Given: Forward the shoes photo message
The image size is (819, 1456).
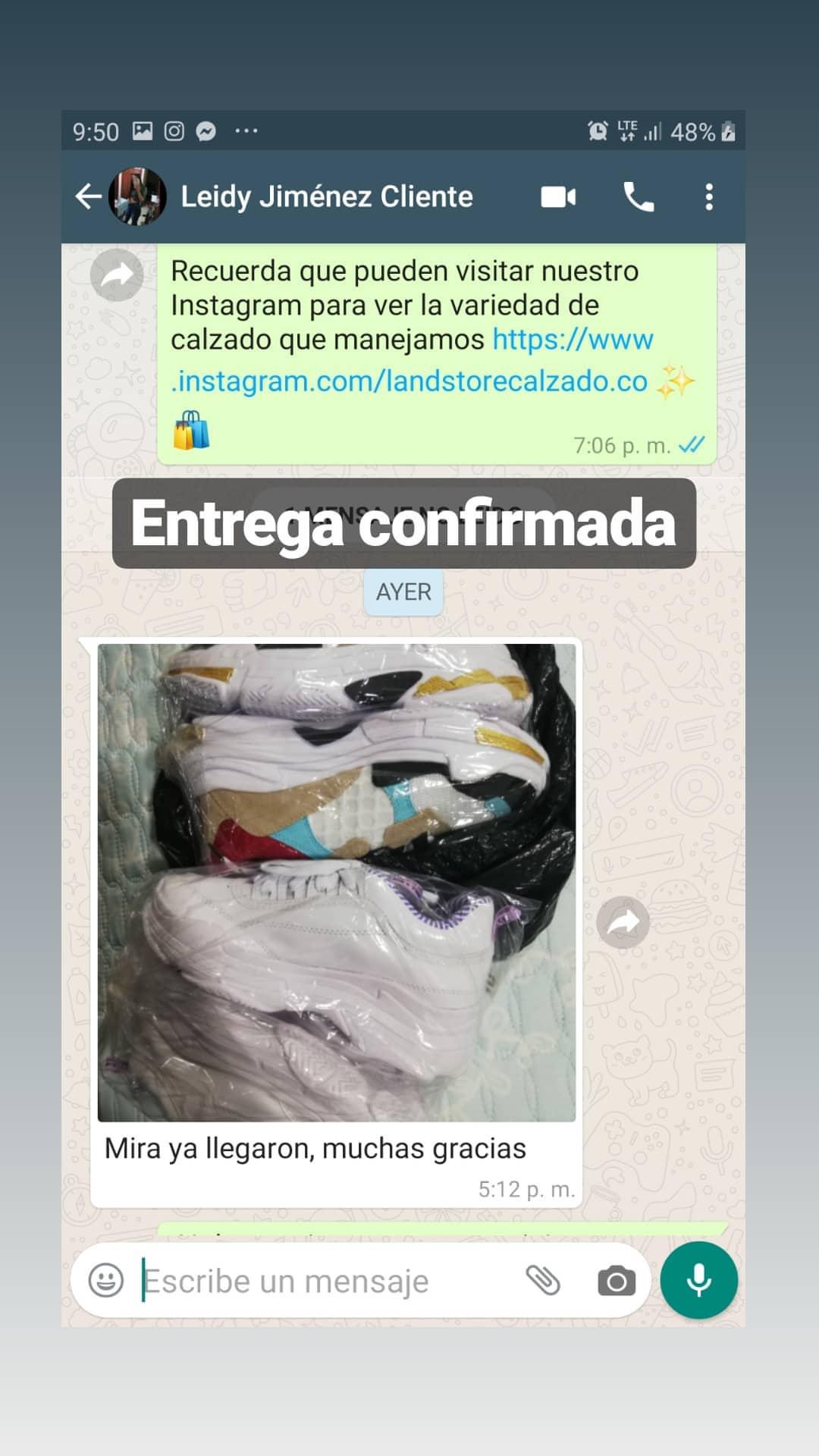Looking at the screenshot, I should 623,921.
